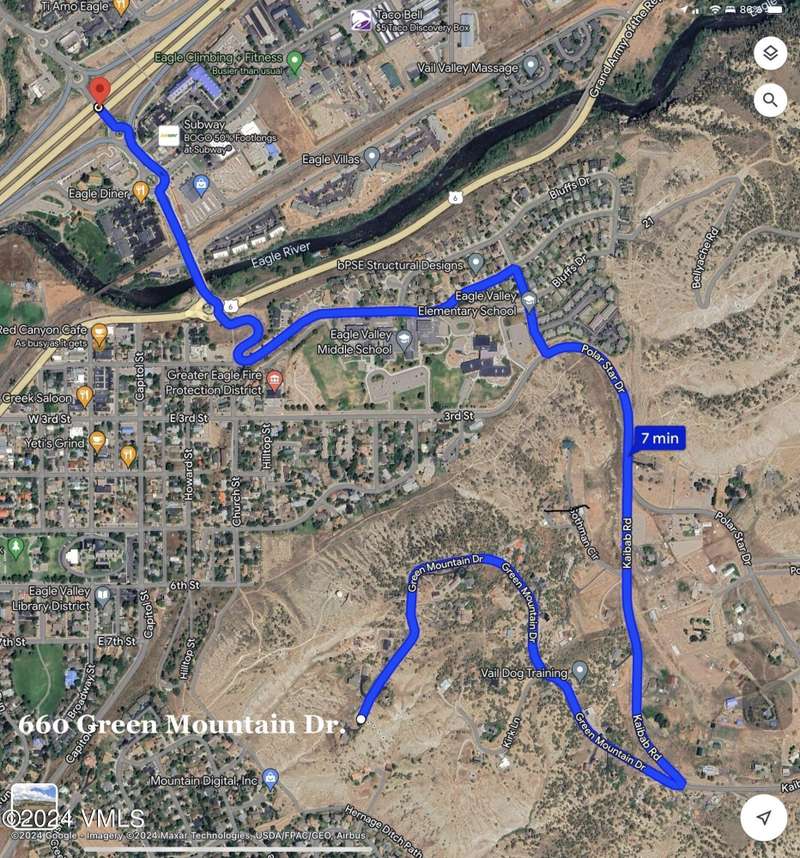This screenshot has height=858, width=800.
Task: Select bPSE Structural Designs pin
Action: [x=476, y=265]
